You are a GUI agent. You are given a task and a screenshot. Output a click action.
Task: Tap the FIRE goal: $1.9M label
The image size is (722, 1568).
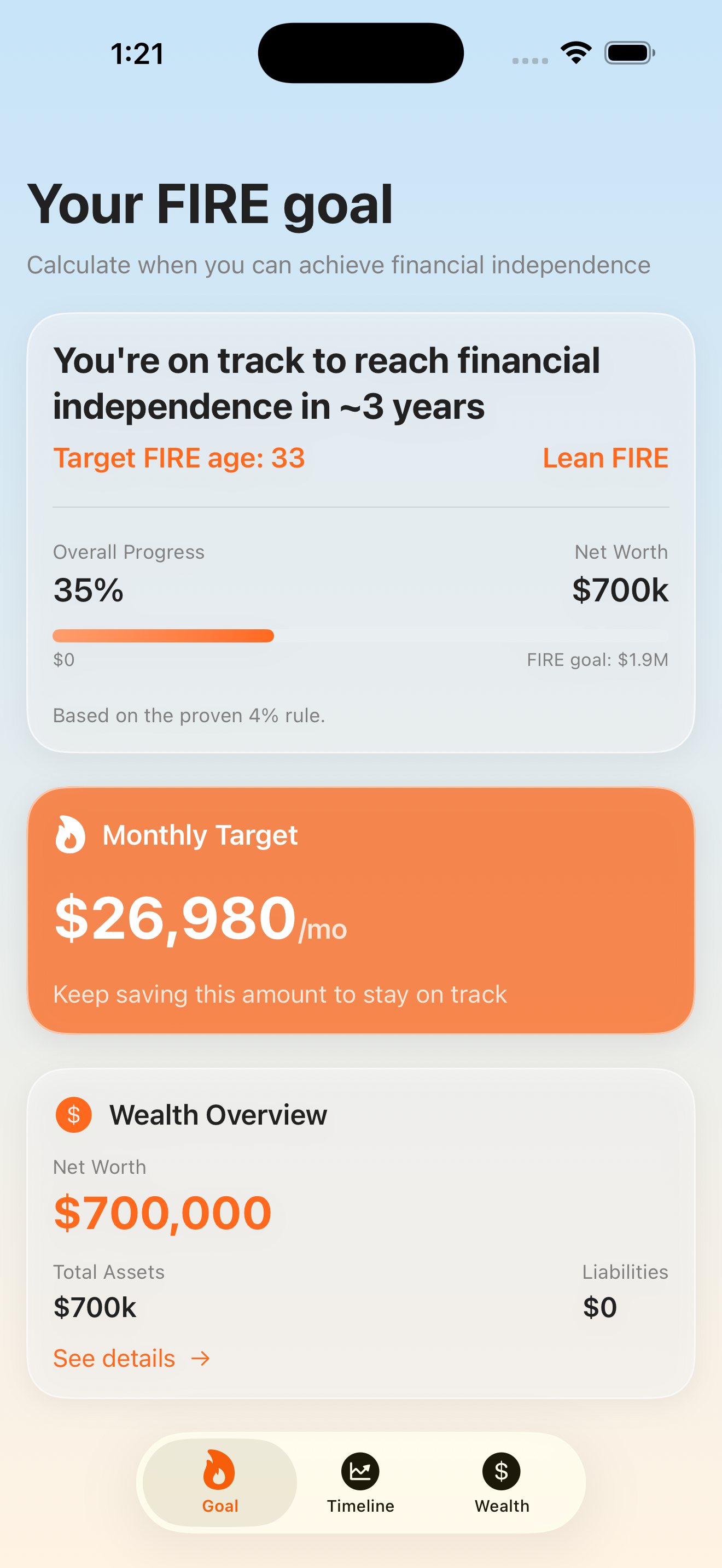pos(597,659)
